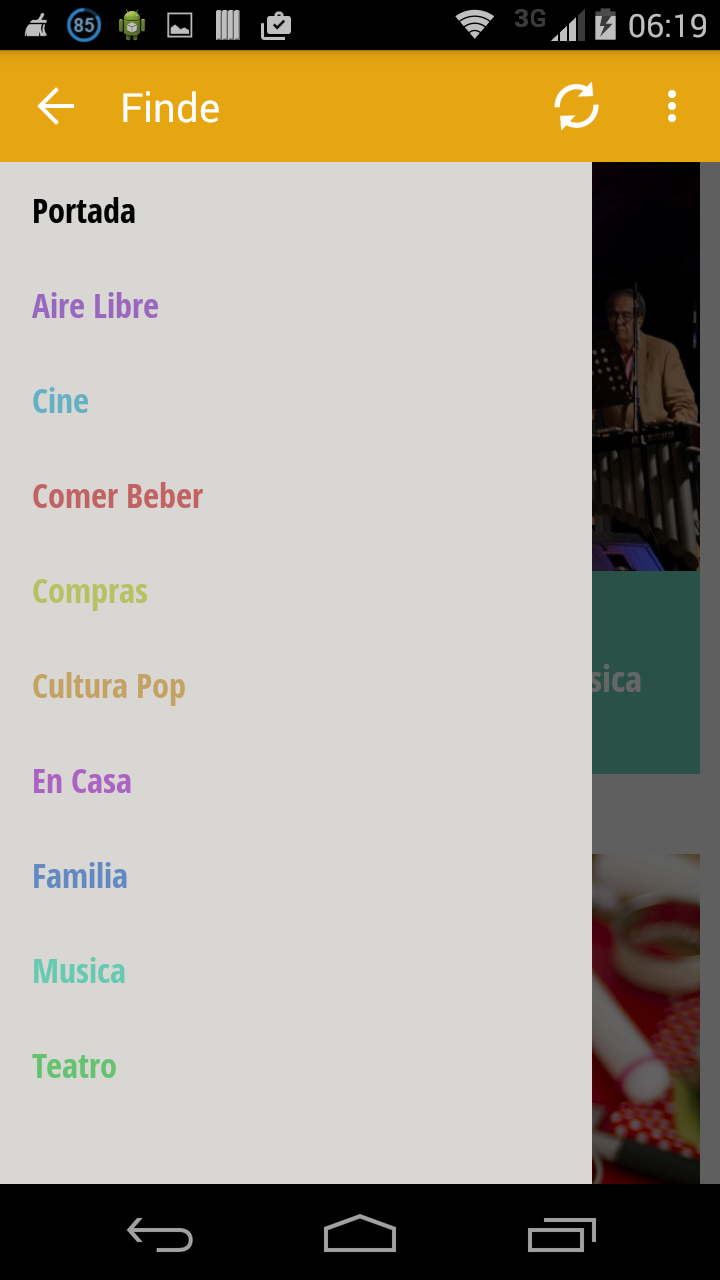Go to the Musica category
This screenshot has width=720, height=1280.
(79, 971)
